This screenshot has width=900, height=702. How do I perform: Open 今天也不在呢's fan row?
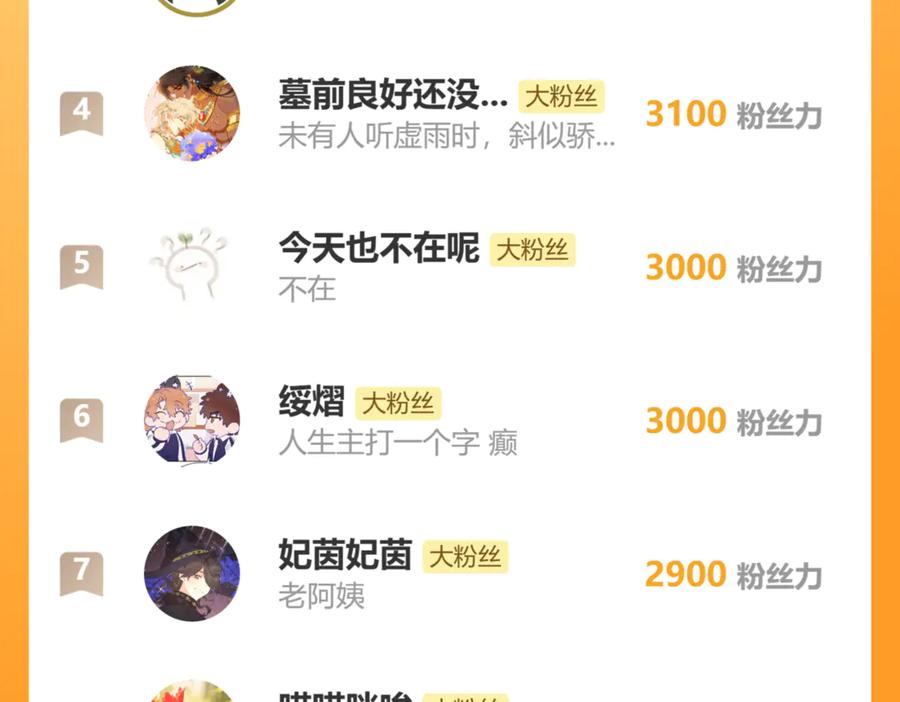(x=449, y=267)
